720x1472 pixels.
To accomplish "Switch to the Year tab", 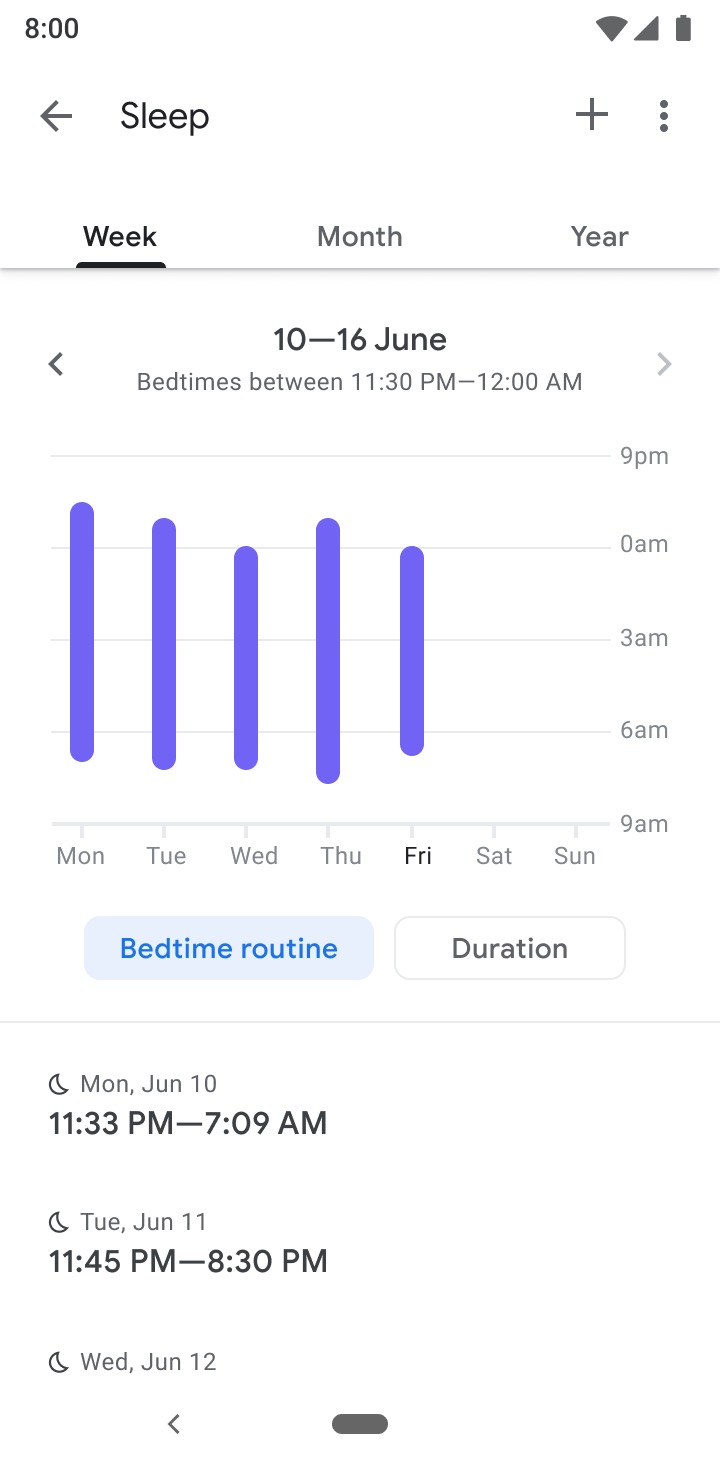I will [599, 236].
